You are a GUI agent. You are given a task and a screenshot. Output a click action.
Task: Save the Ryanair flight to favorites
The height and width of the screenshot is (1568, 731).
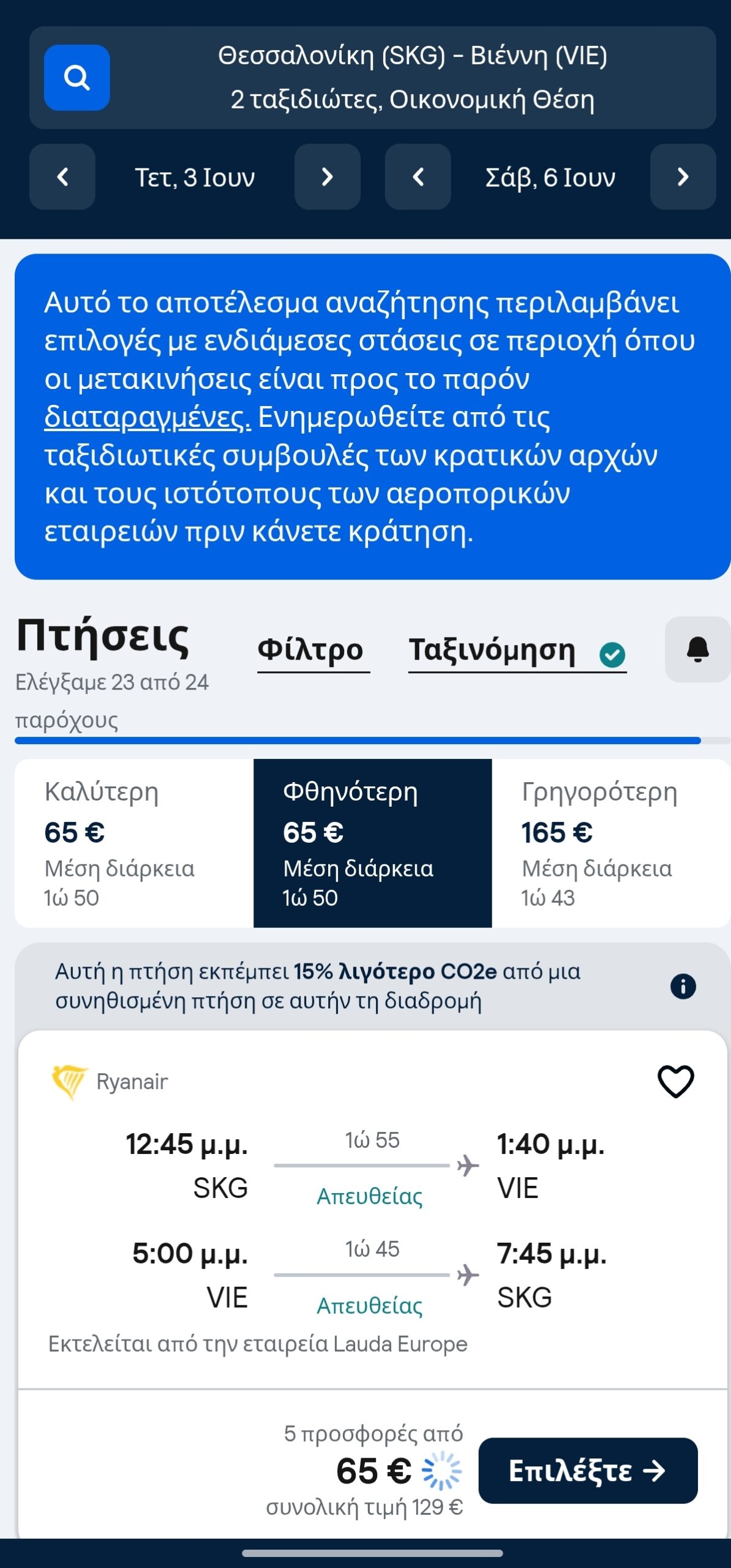coord(675,1081)
